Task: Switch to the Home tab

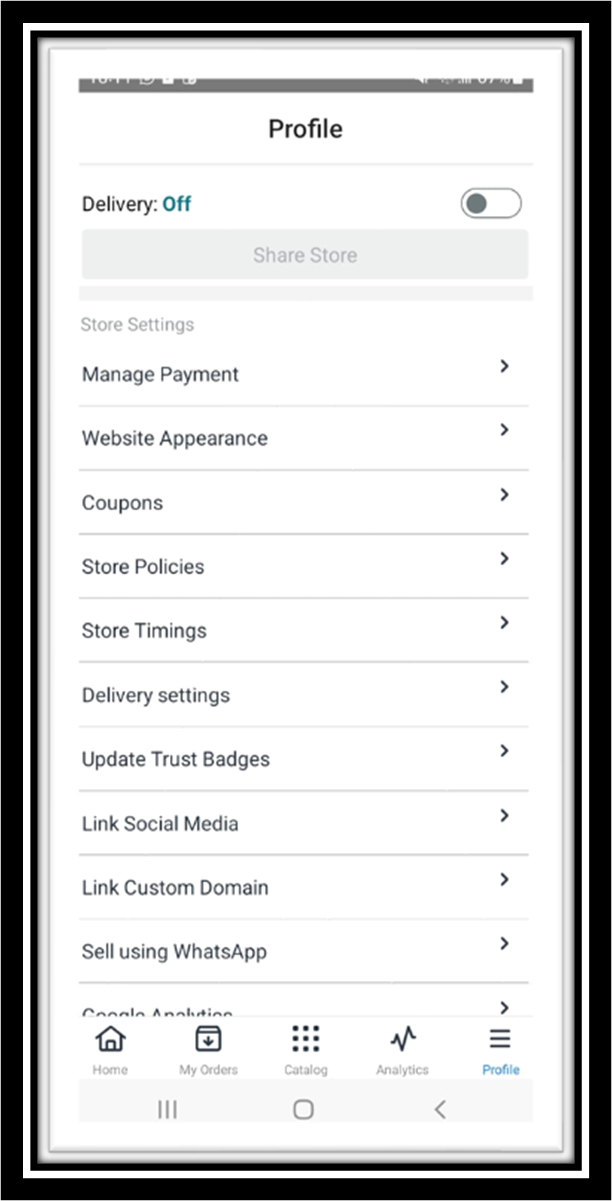Action: 110,1049
